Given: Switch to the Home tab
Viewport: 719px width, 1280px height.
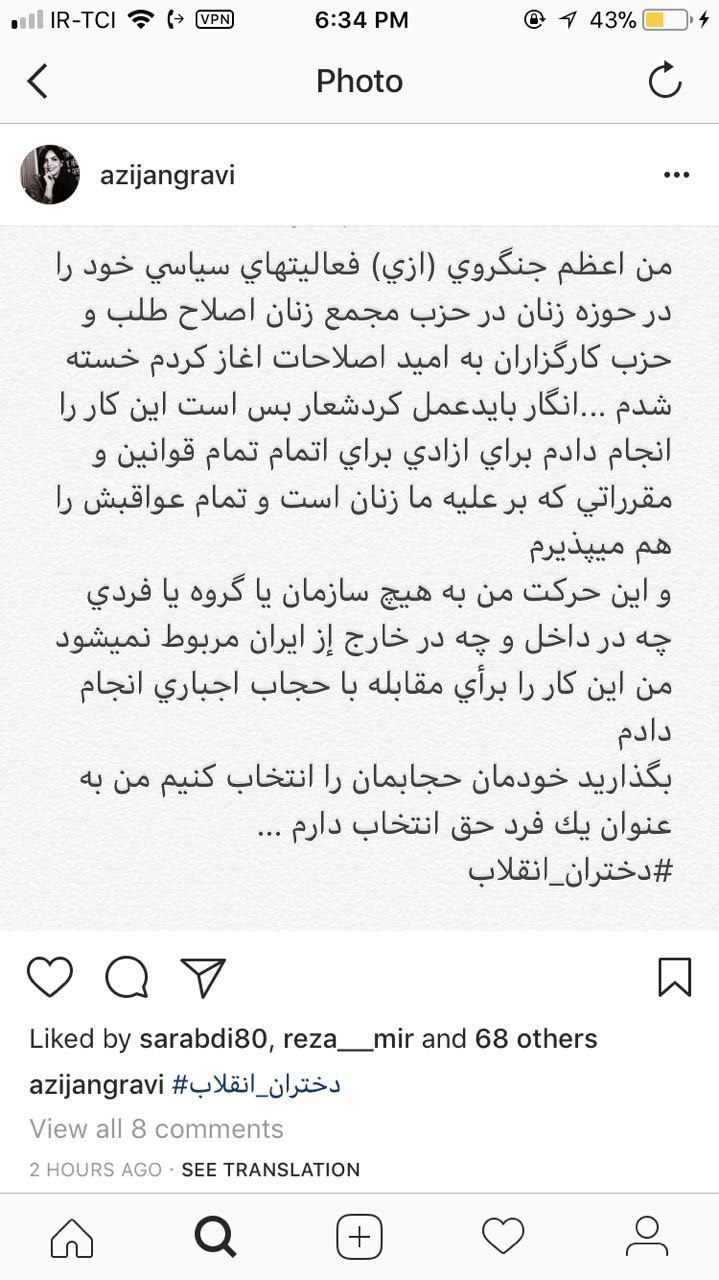Looking at the screenshot, I should tap(72, 1238).
